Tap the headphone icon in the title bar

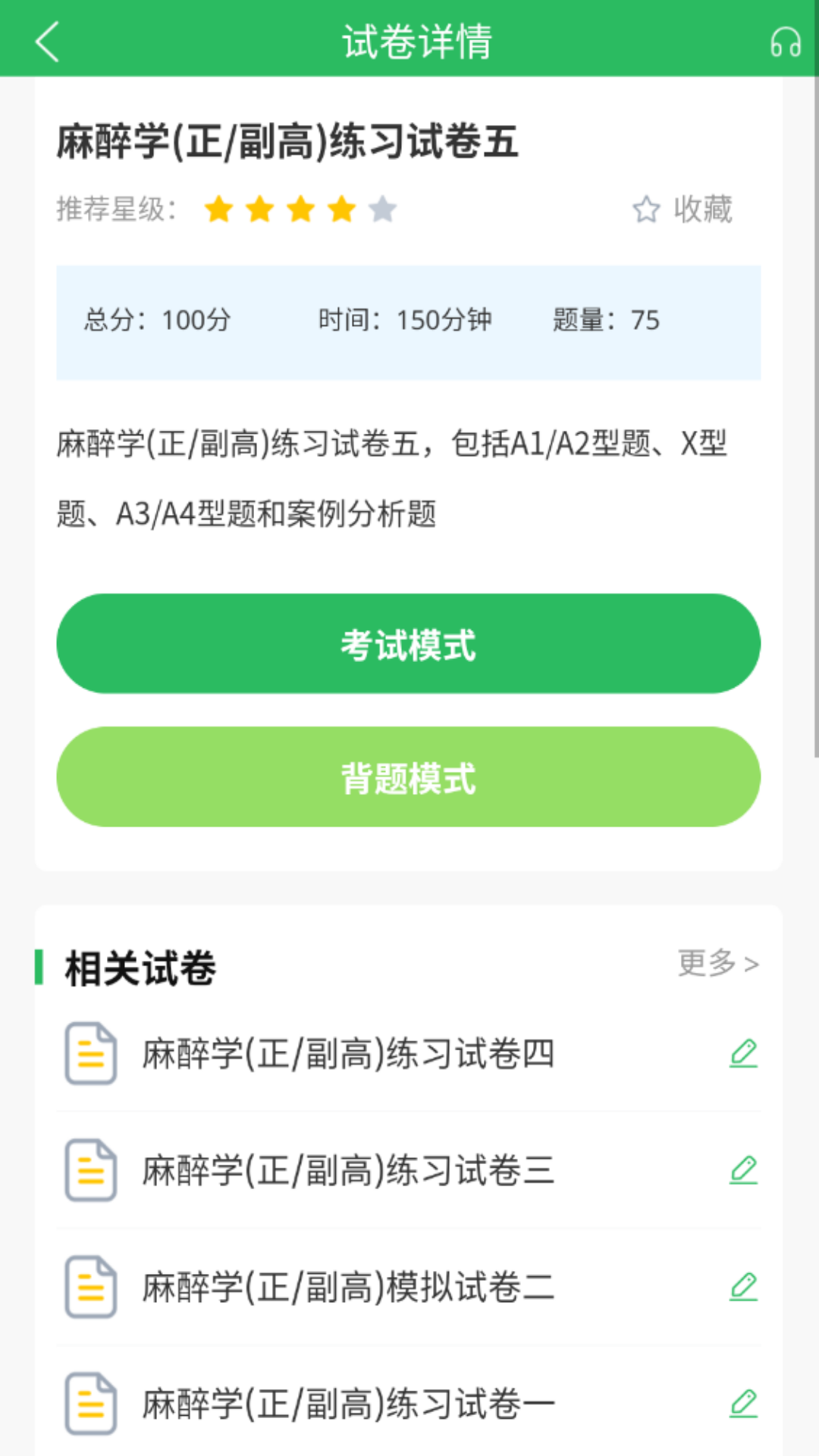(x=785, y=42)
